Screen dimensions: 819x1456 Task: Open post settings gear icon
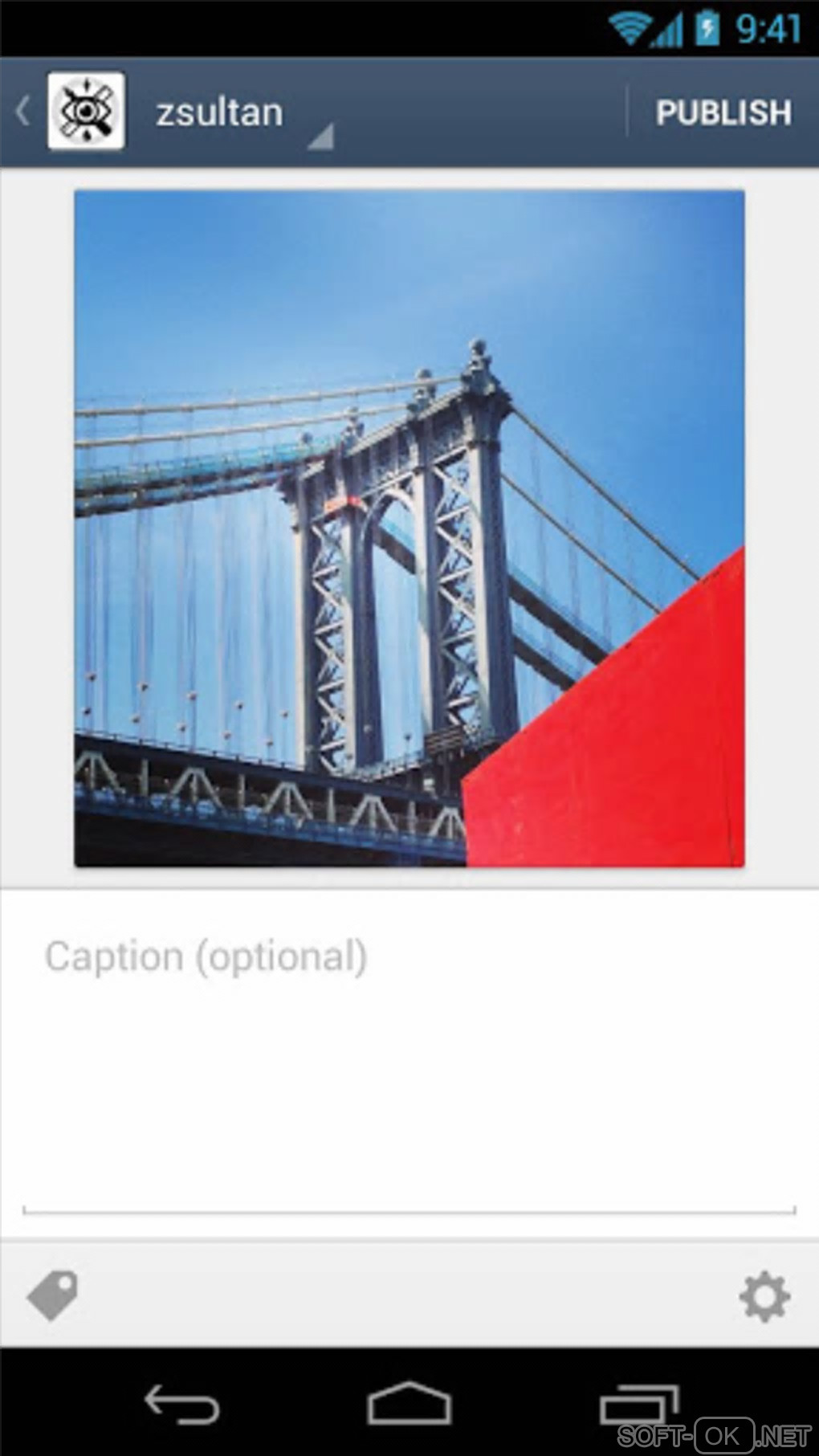tap(764, 1296)
